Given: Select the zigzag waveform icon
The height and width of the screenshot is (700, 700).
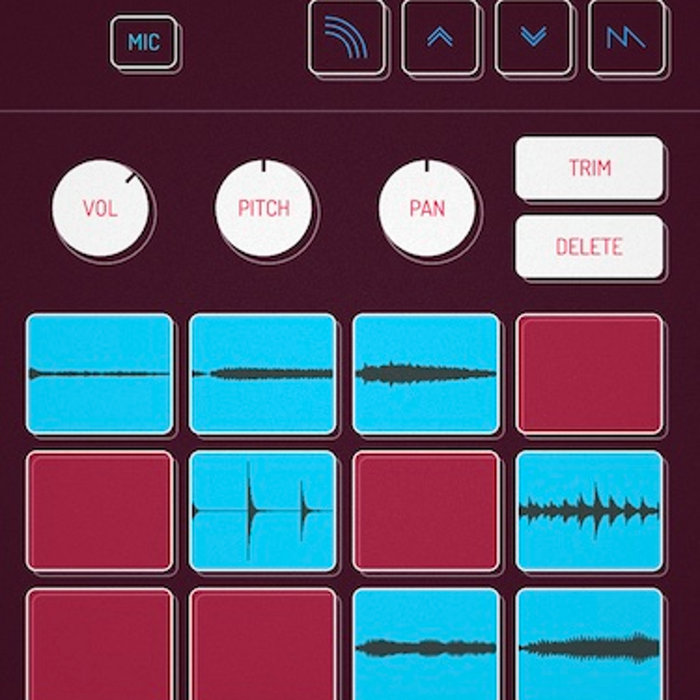Looking at the screenshot, I should click(626, 37).
